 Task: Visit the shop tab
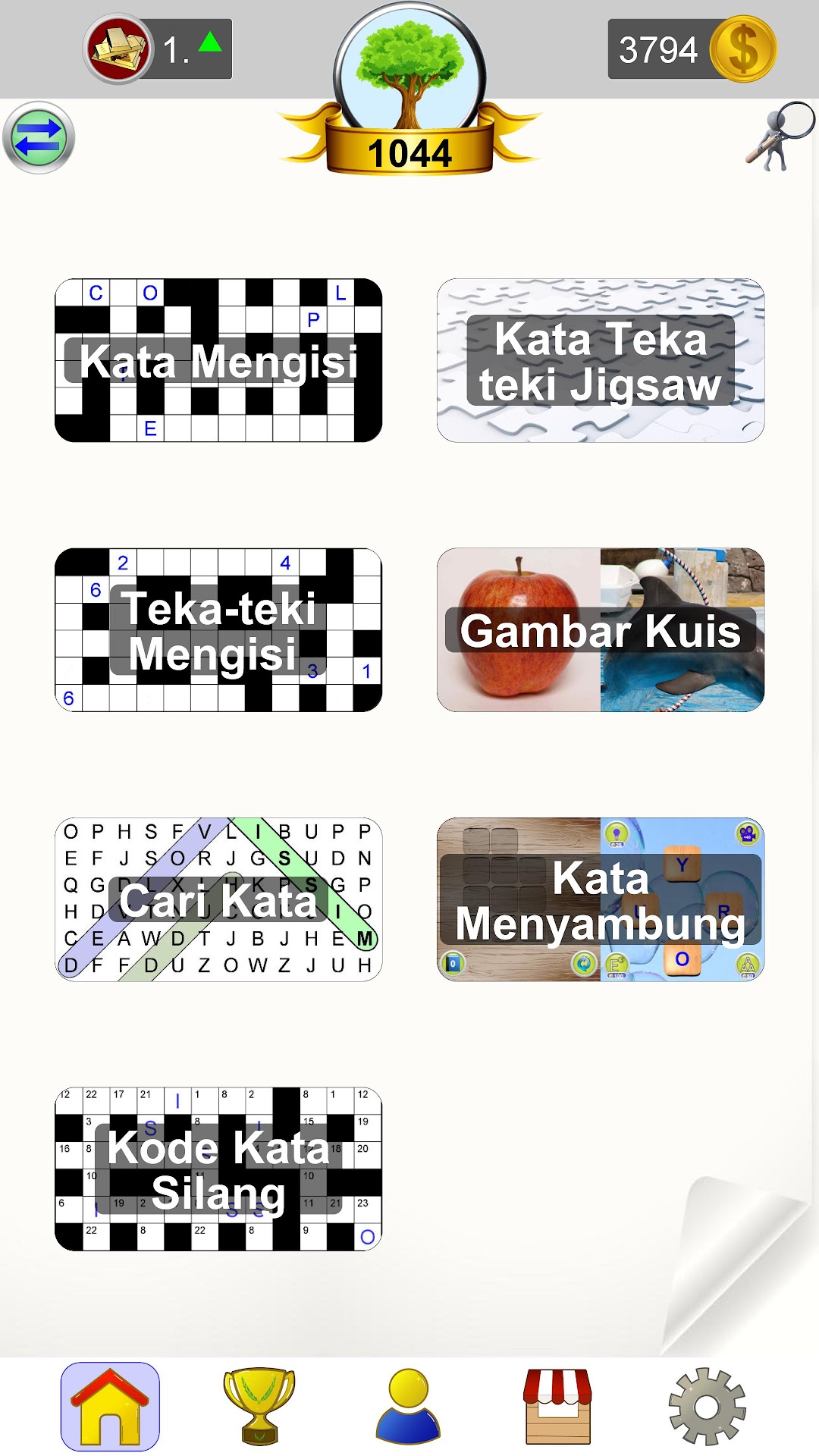click(558, 1407)
